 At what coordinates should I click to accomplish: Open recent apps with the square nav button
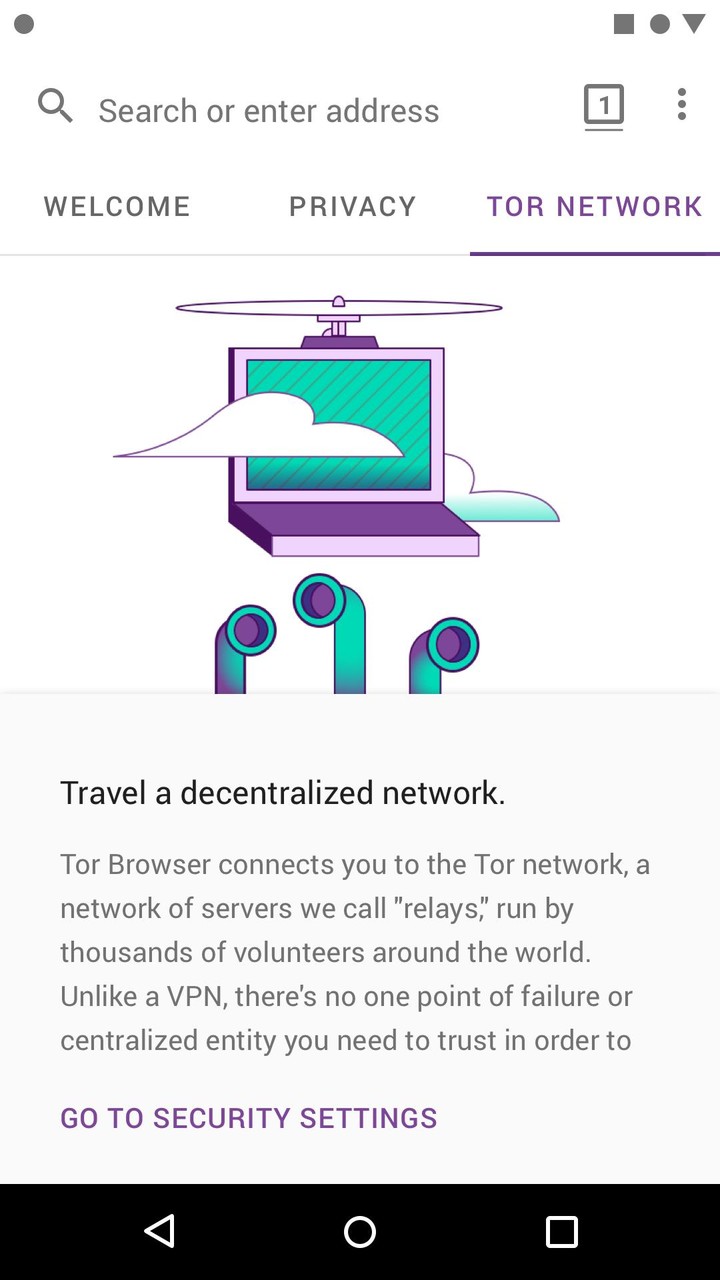[560, 1231]
